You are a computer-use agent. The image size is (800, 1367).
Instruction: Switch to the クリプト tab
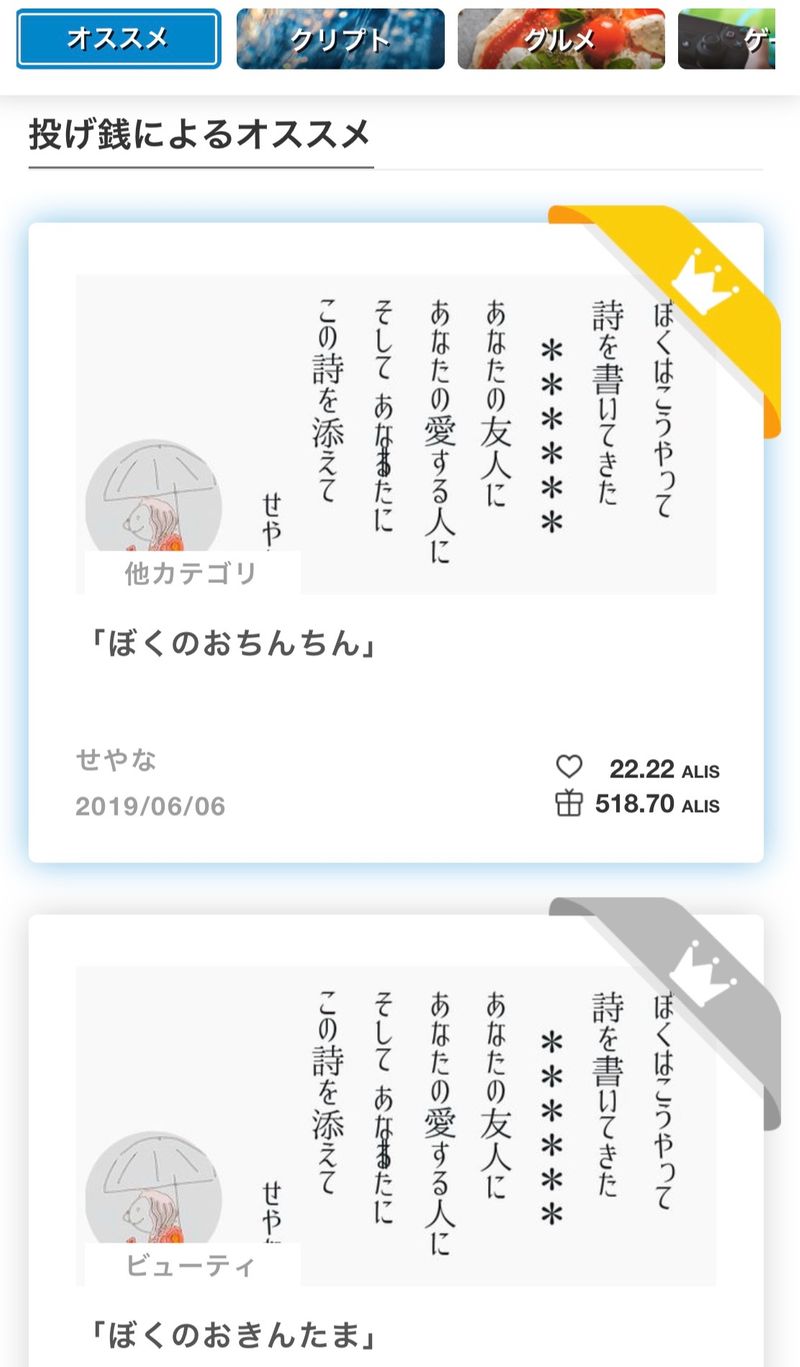340,39
